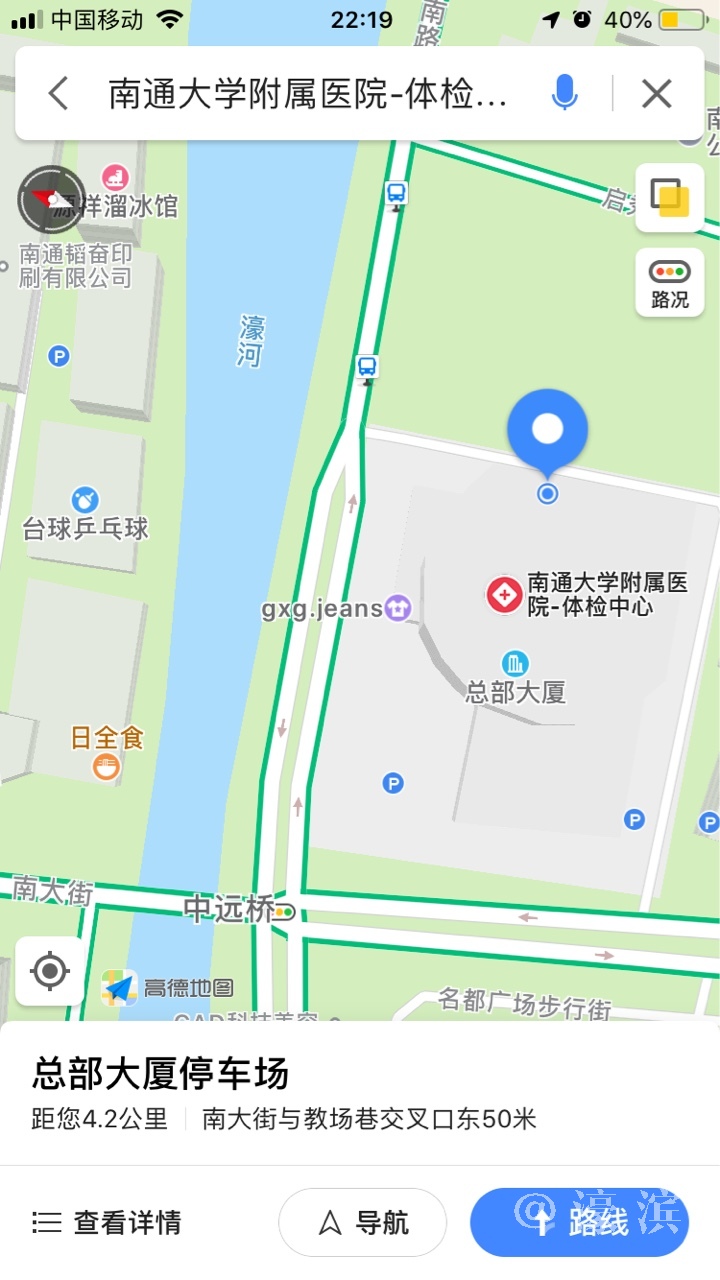The height and width of the screenshot is (1280, 720).
Task: Select 南通大学附属医院-体检中心 marker on map
Action: pyautogui.click(x=504, y=595)
